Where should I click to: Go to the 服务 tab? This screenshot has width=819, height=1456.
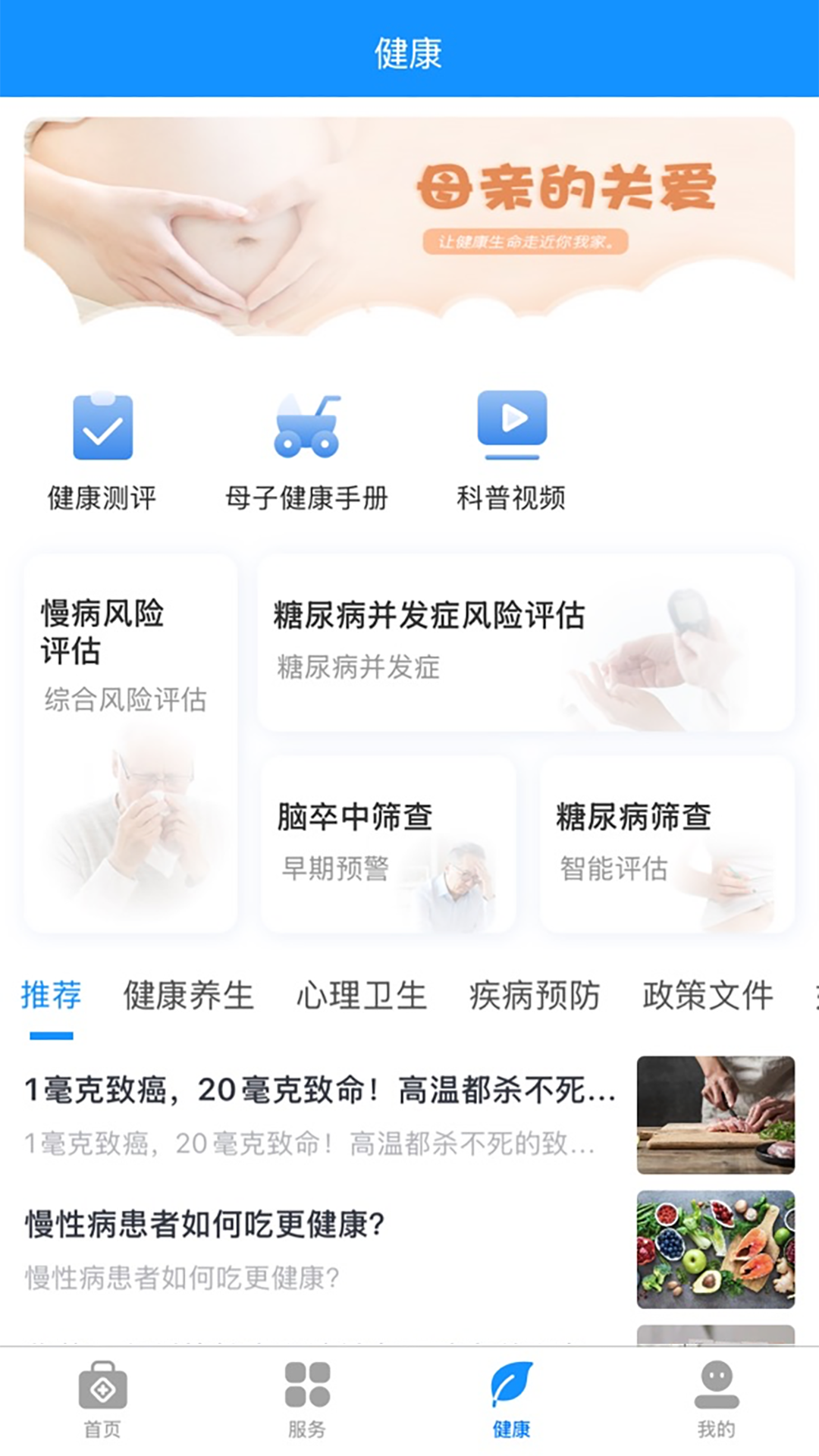point(307,1400)
